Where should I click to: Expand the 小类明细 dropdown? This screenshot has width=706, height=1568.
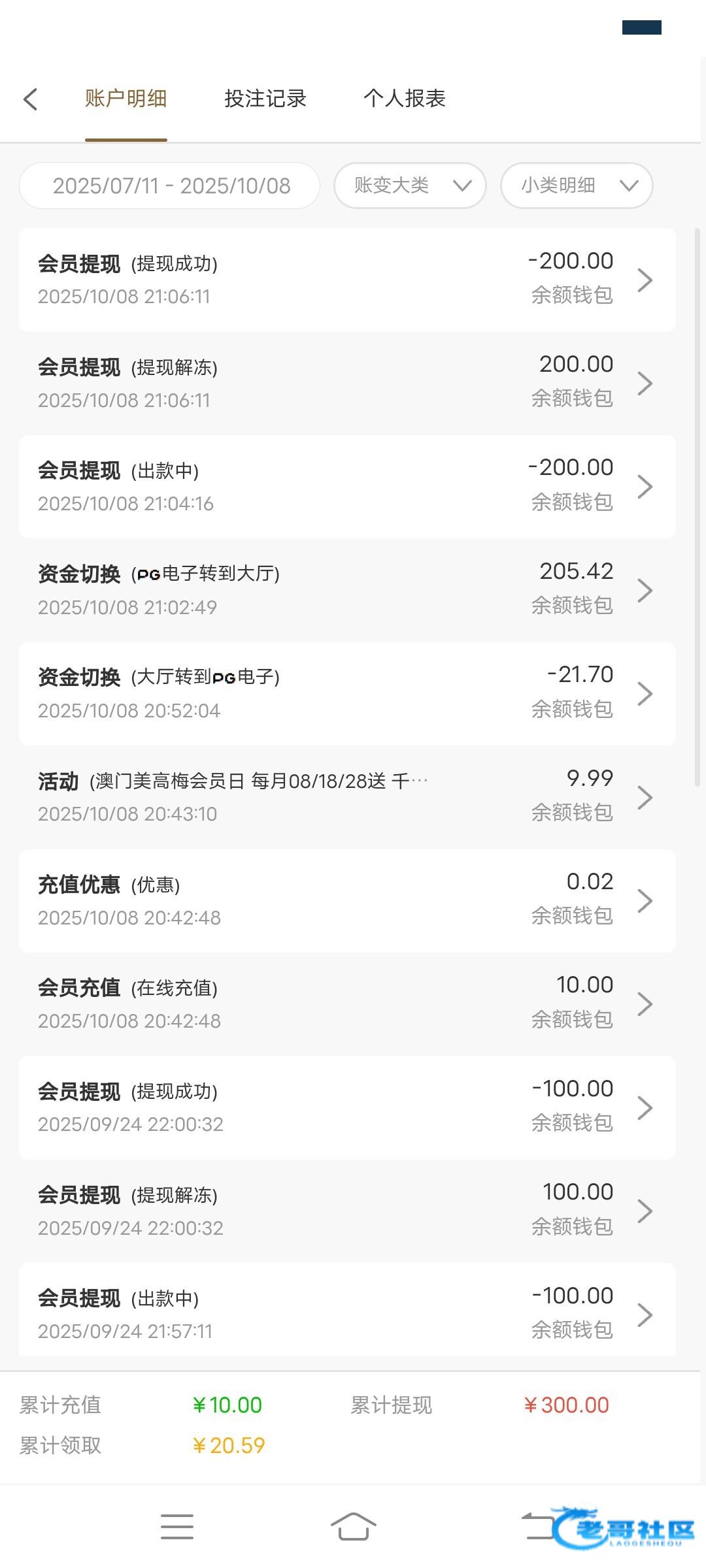[577, 186]
